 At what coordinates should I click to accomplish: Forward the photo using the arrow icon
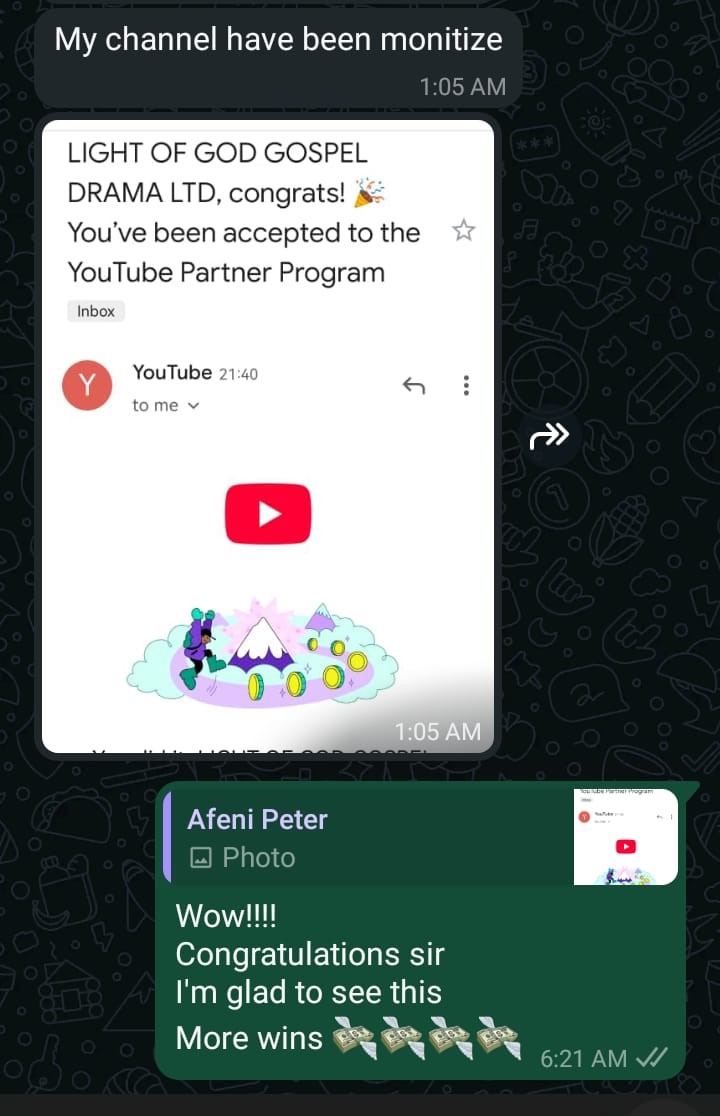click(549, 436)
